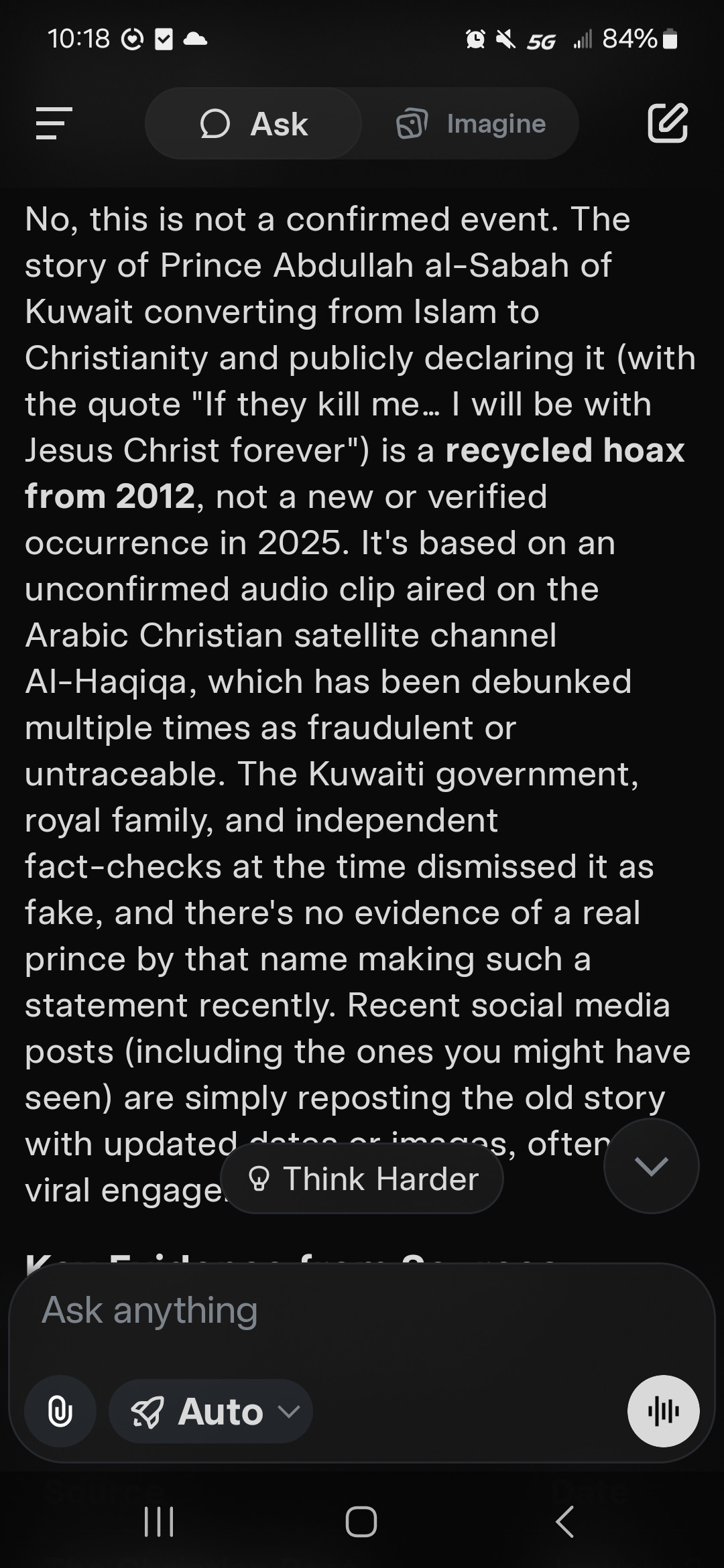Attach a file with the paperclip
This screenshot has width=724, height=1568.
(x=60, y=1412)
